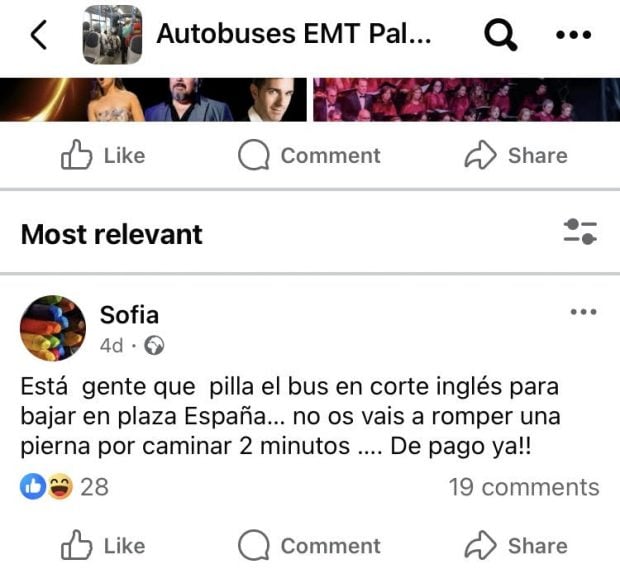
Task: View Sofia's profile by name
Action: coord(129,315)
